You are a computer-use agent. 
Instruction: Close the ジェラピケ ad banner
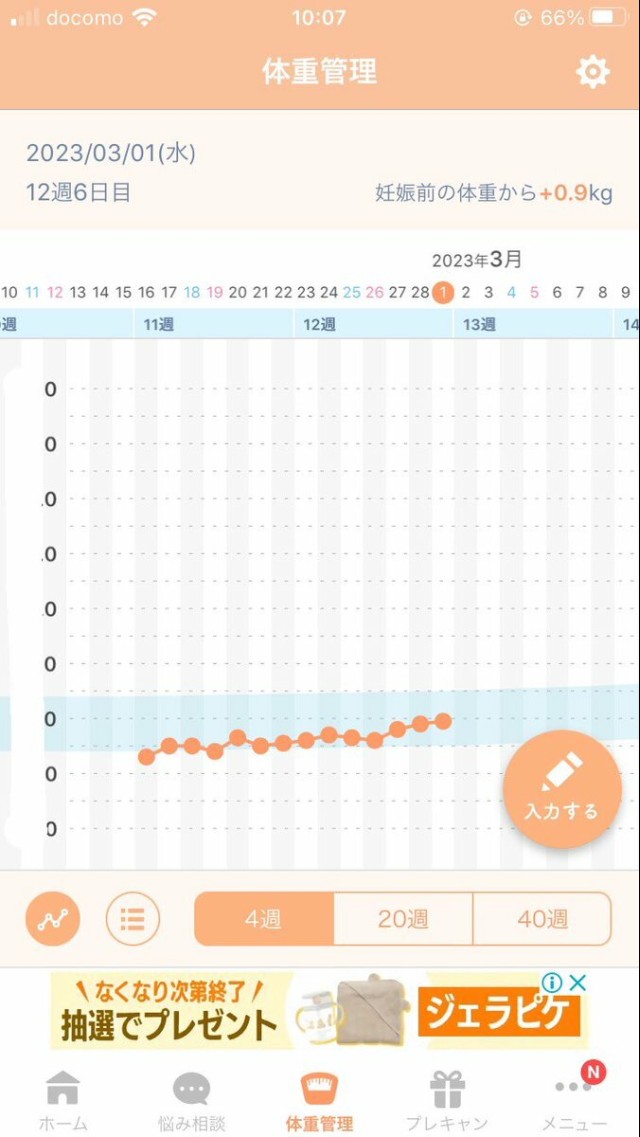coord(578,983)
